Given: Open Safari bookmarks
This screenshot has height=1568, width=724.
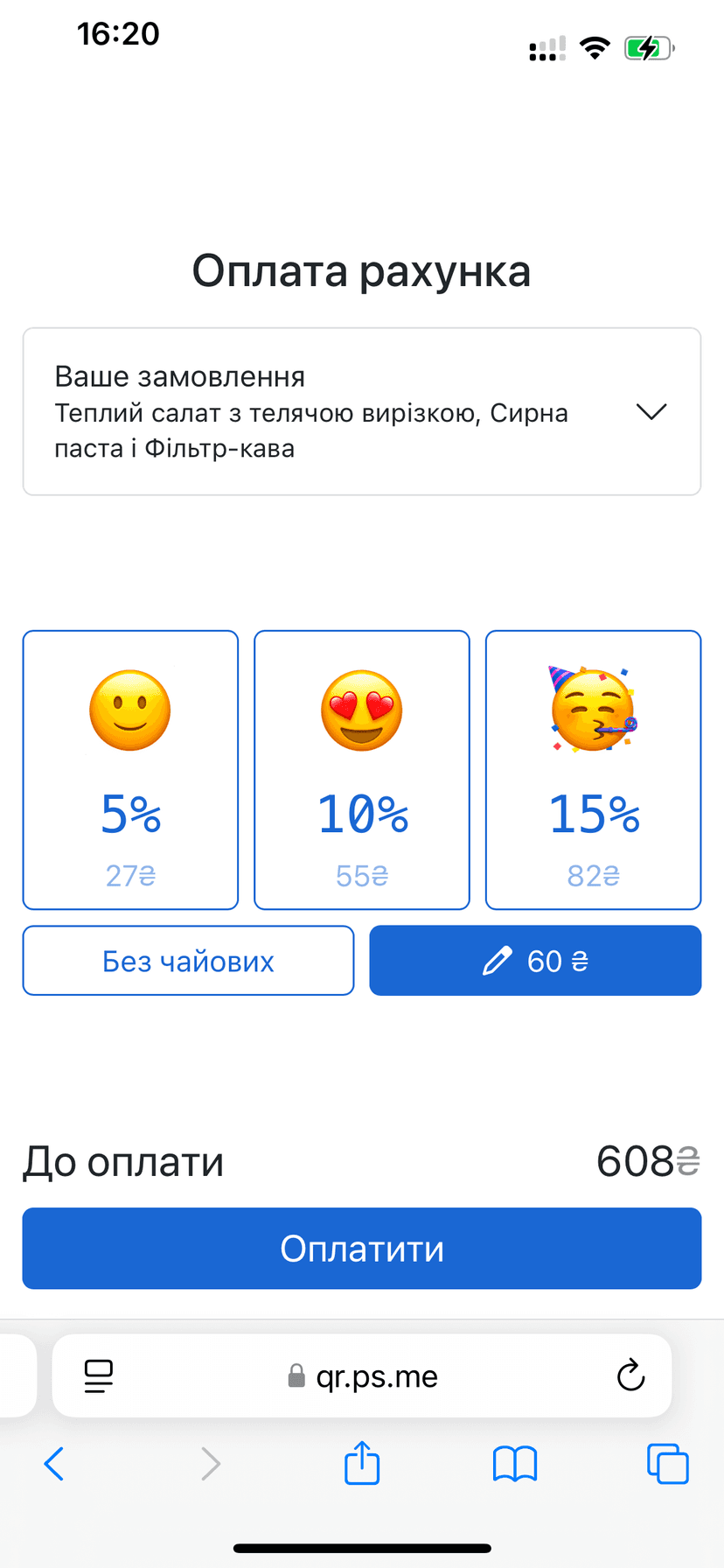Looking at the screenshot, I should click(x=515, y=1464).
